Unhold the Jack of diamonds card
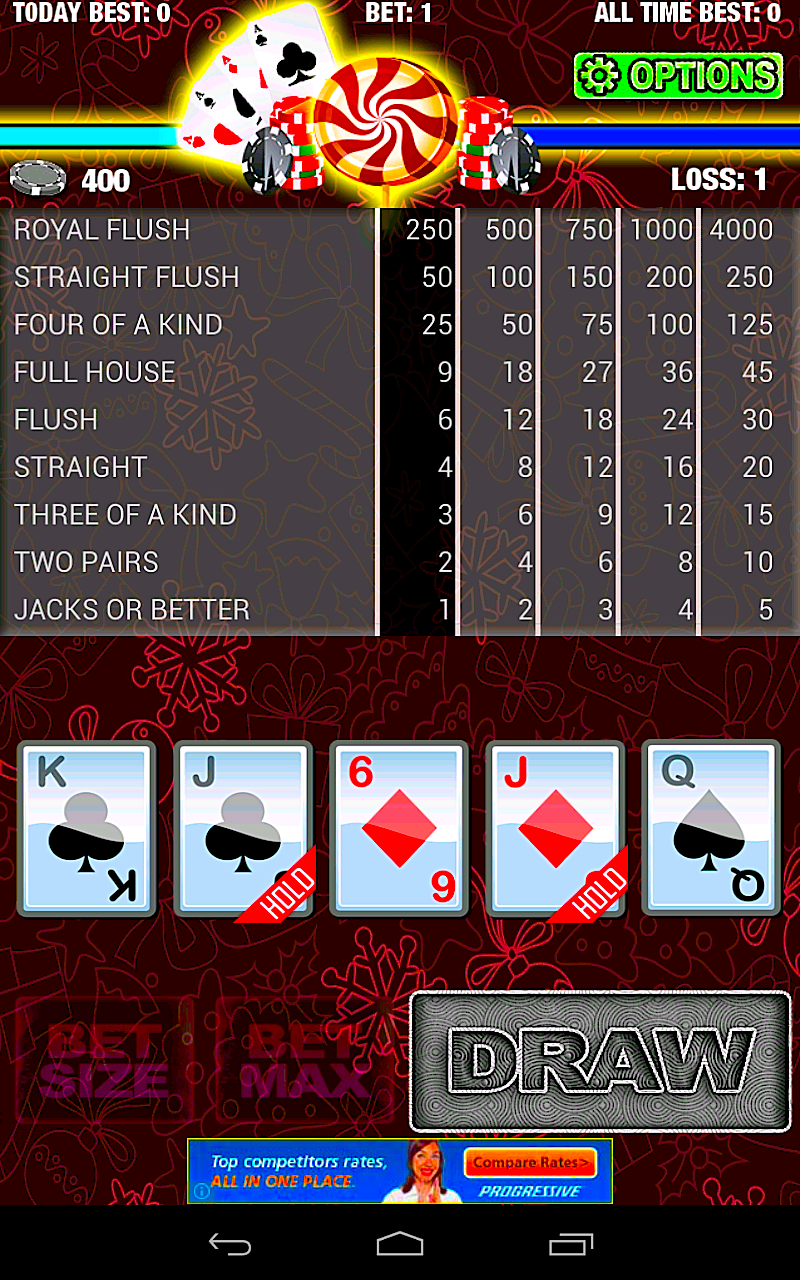Image resolution: width=800 pixels, height=1280 pixels. click(555, 829)
